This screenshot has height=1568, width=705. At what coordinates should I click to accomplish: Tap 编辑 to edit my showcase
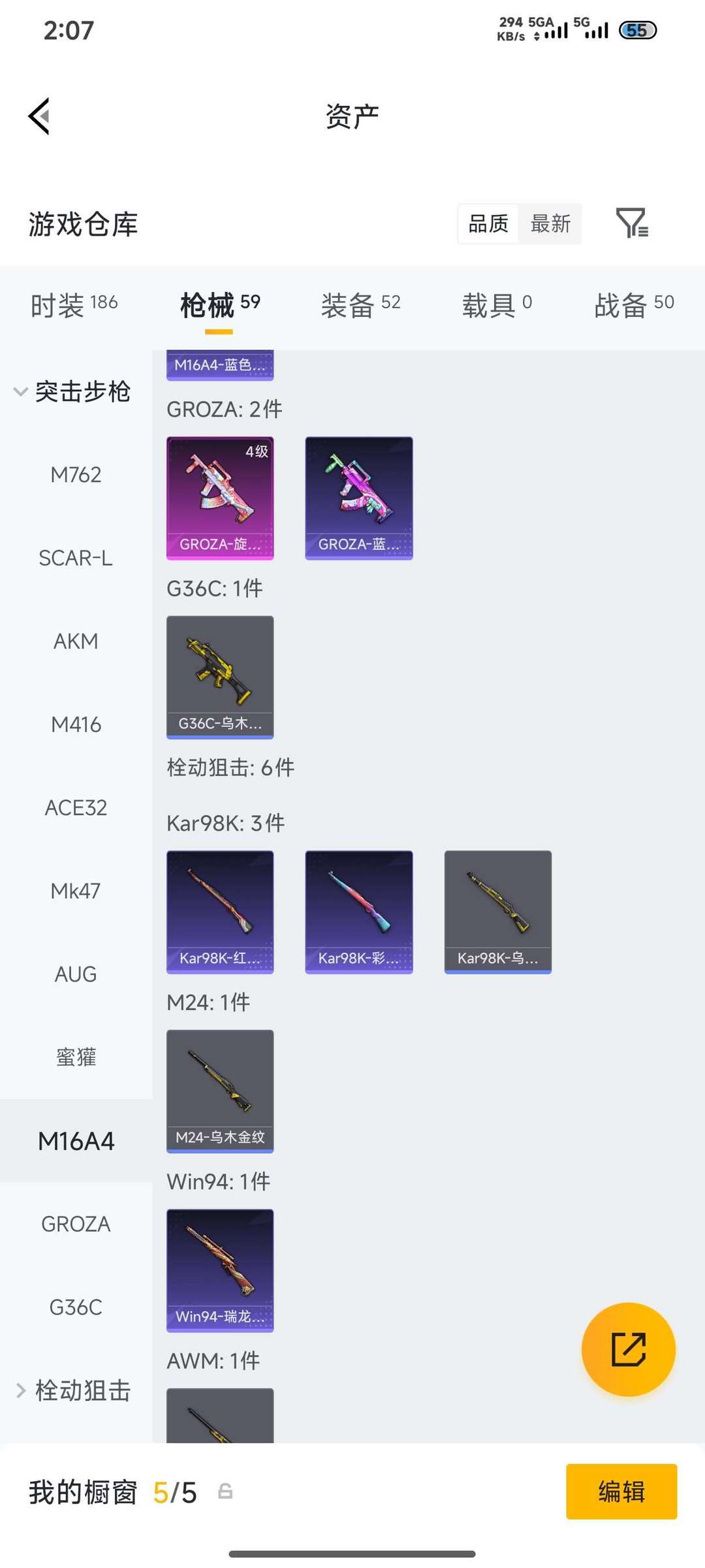621,1492
